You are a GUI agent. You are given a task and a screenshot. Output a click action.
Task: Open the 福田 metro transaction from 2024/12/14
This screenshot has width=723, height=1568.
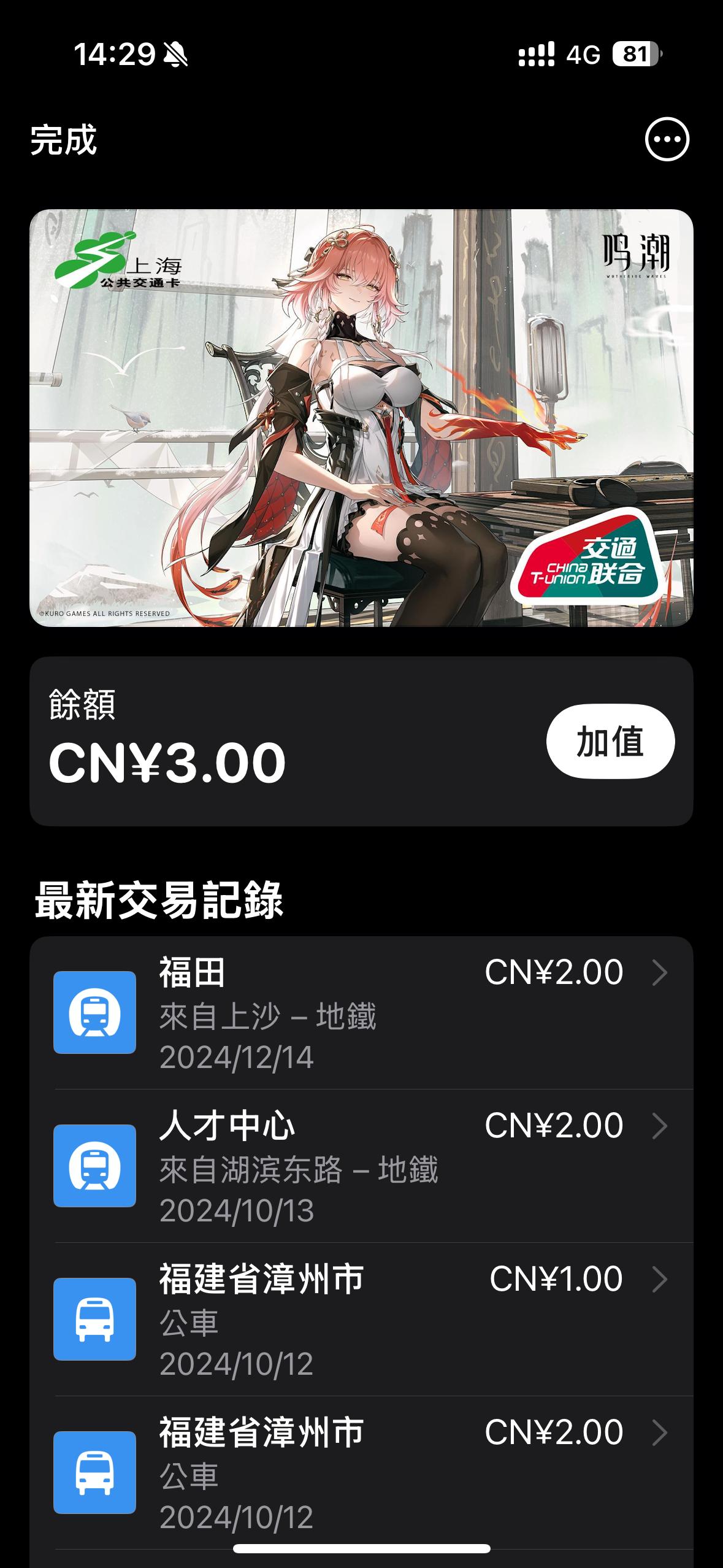pyautogui.click(x=361, y=1013)
